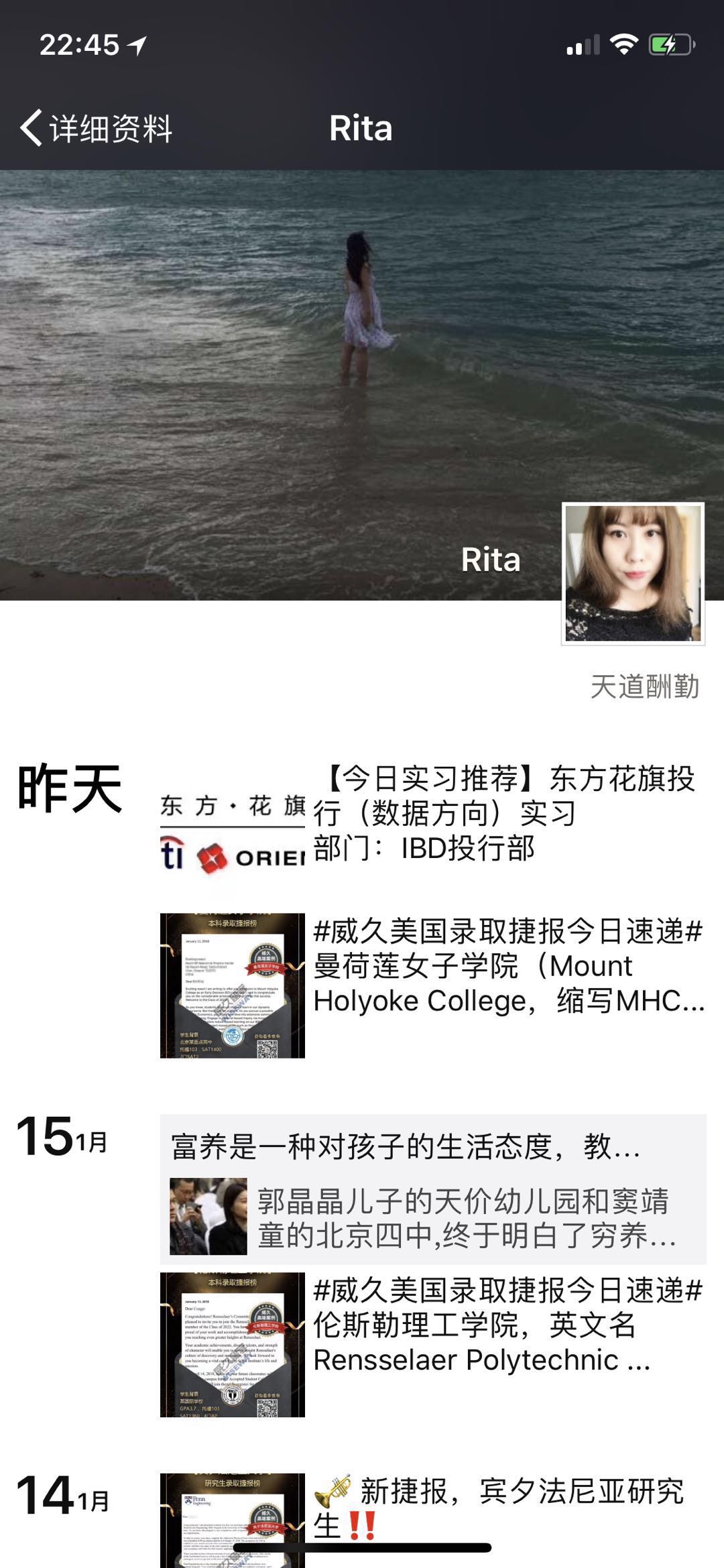Open Rita's profile avatar
The height and width of the screenshot is (1568, 724).
tap(633, 574)
